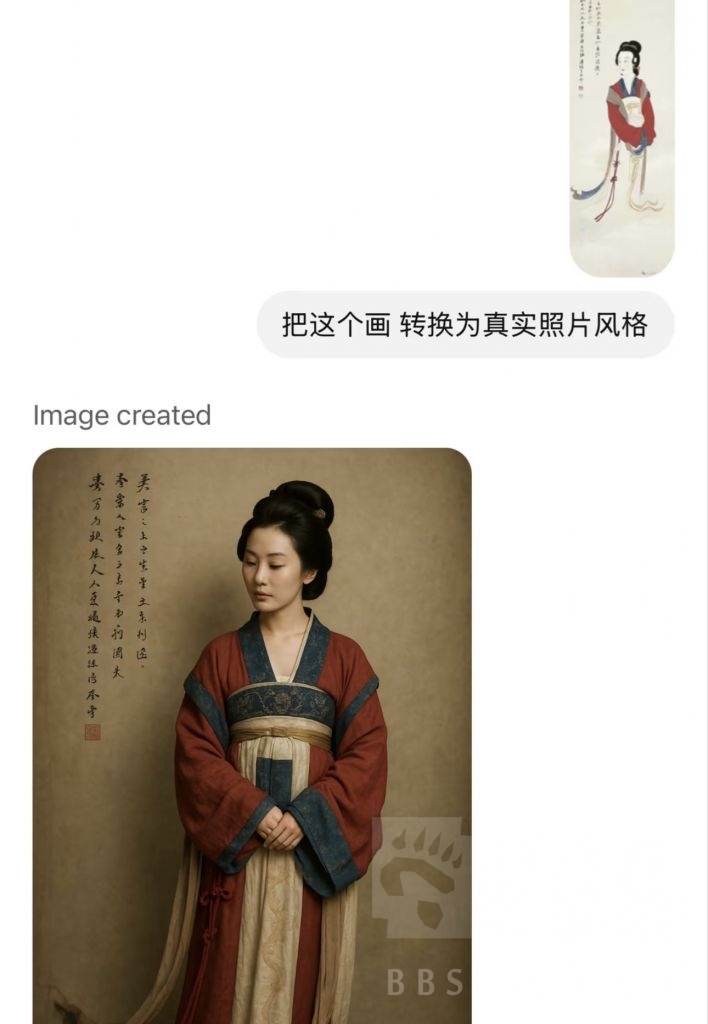Open the generated realistic photo image
Screen dimensions: 708x1024
tap(252, 735)
